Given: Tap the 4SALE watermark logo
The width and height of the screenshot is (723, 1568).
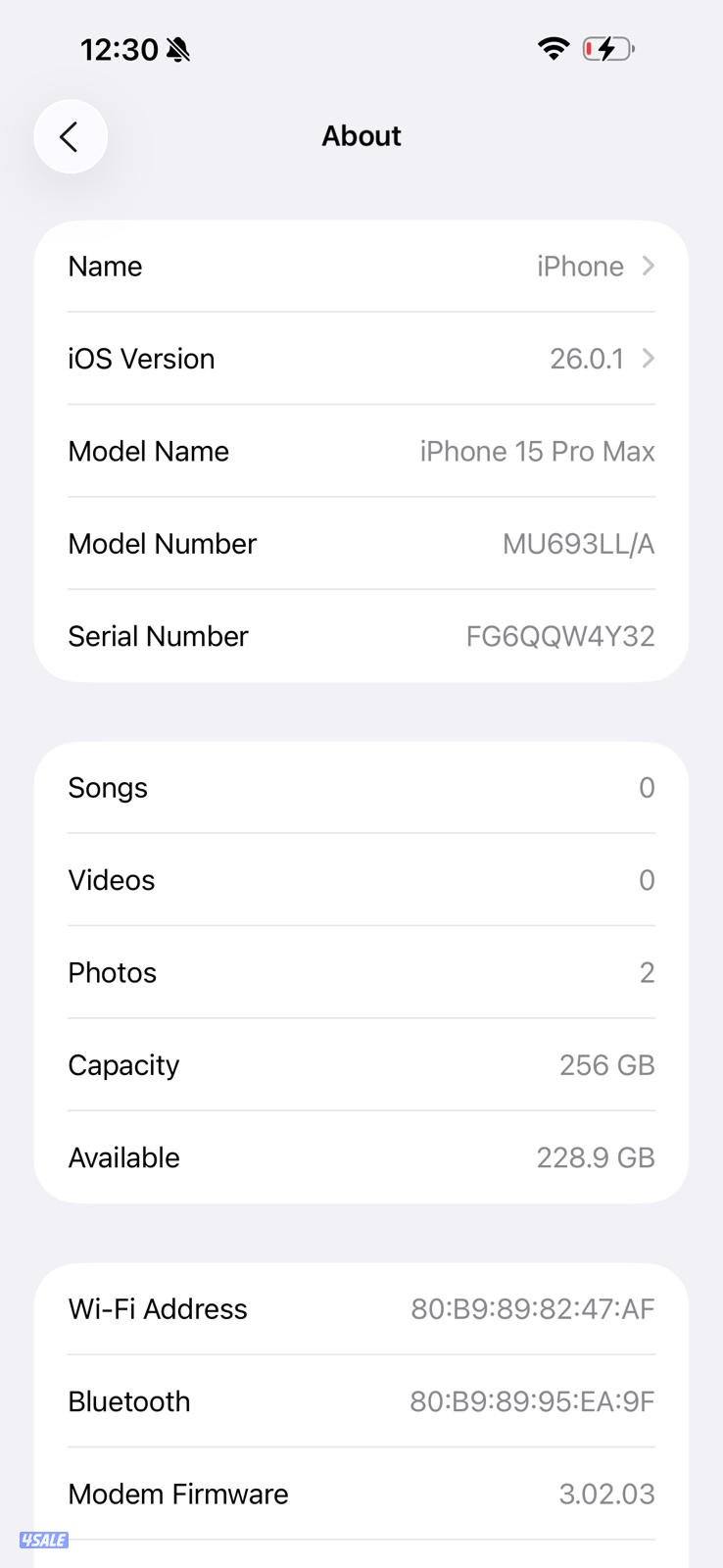Looking at the screenshot, I should pyautogui.click(x=42, y=1540).
